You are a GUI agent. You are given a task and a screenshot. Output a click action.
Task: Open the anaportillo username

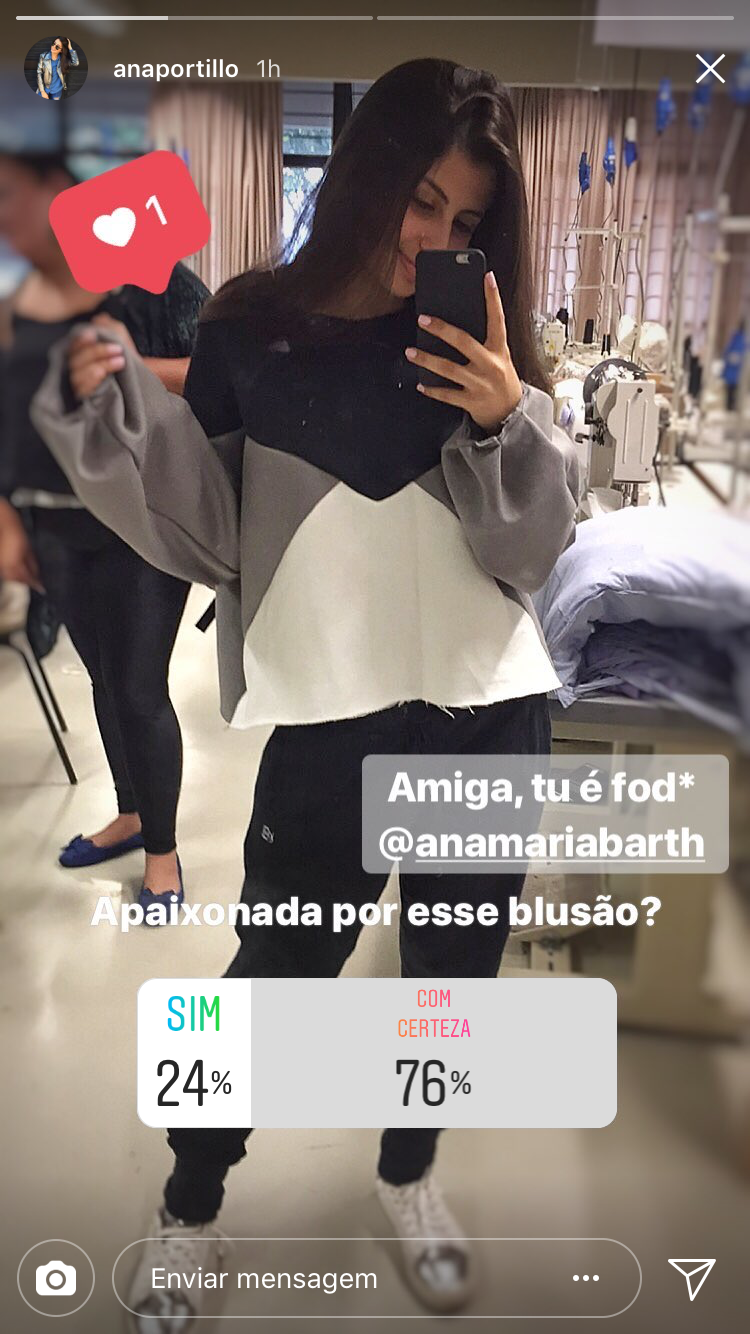[175, 69]
